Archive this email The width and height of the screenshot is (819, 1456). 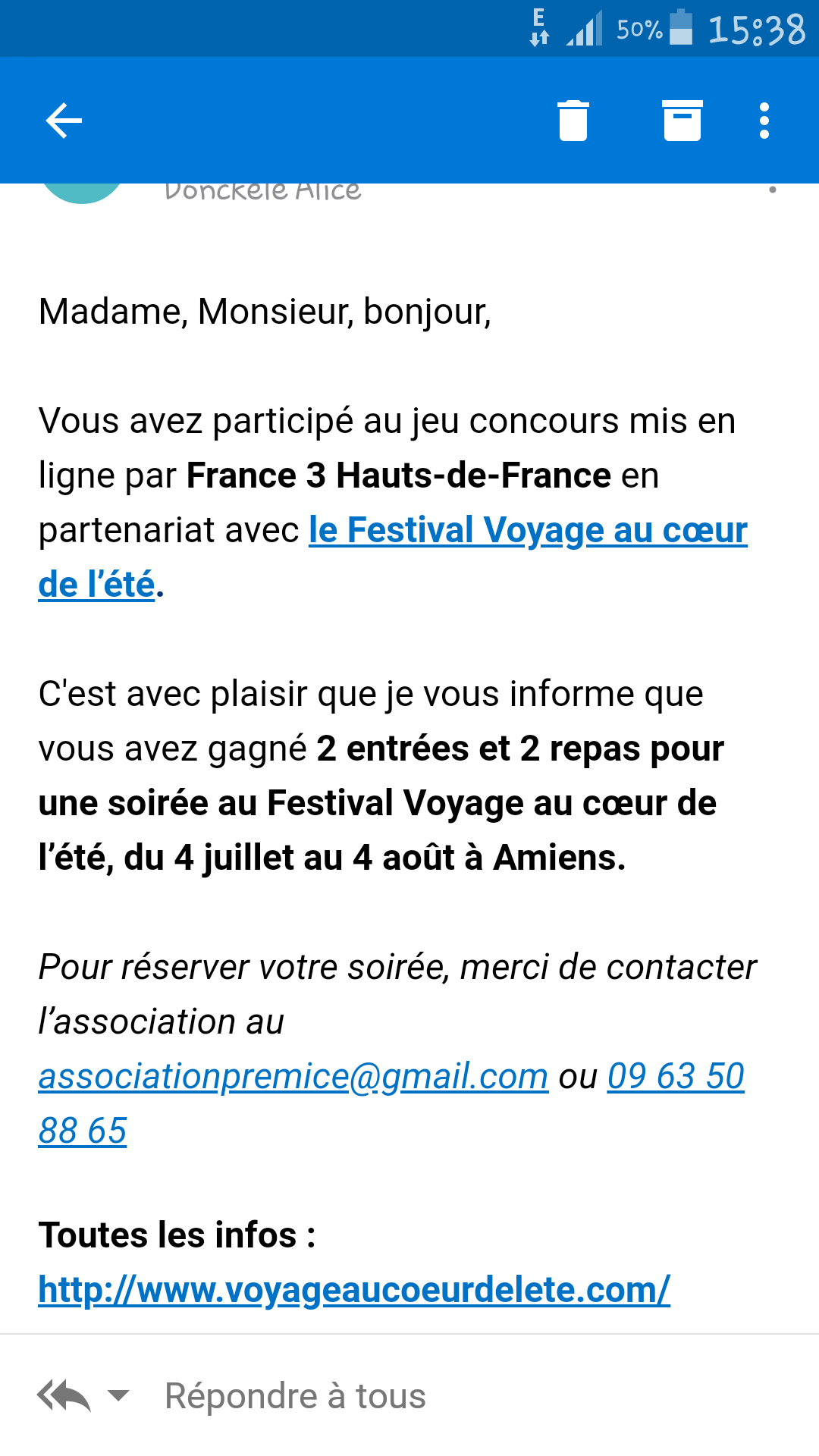point(682,121)
